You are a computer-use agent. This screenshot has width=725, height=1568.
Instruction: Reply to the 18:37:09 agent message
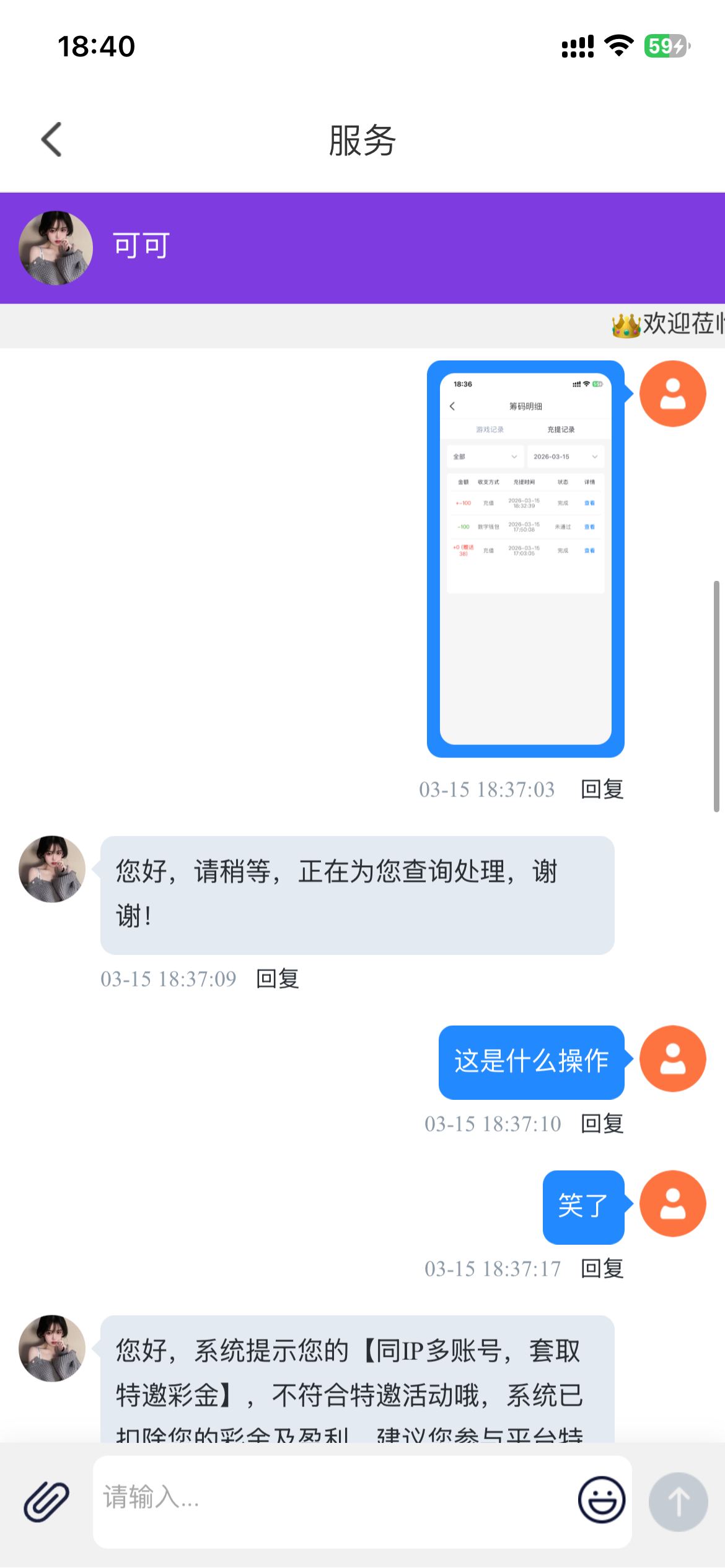(278, 979)
